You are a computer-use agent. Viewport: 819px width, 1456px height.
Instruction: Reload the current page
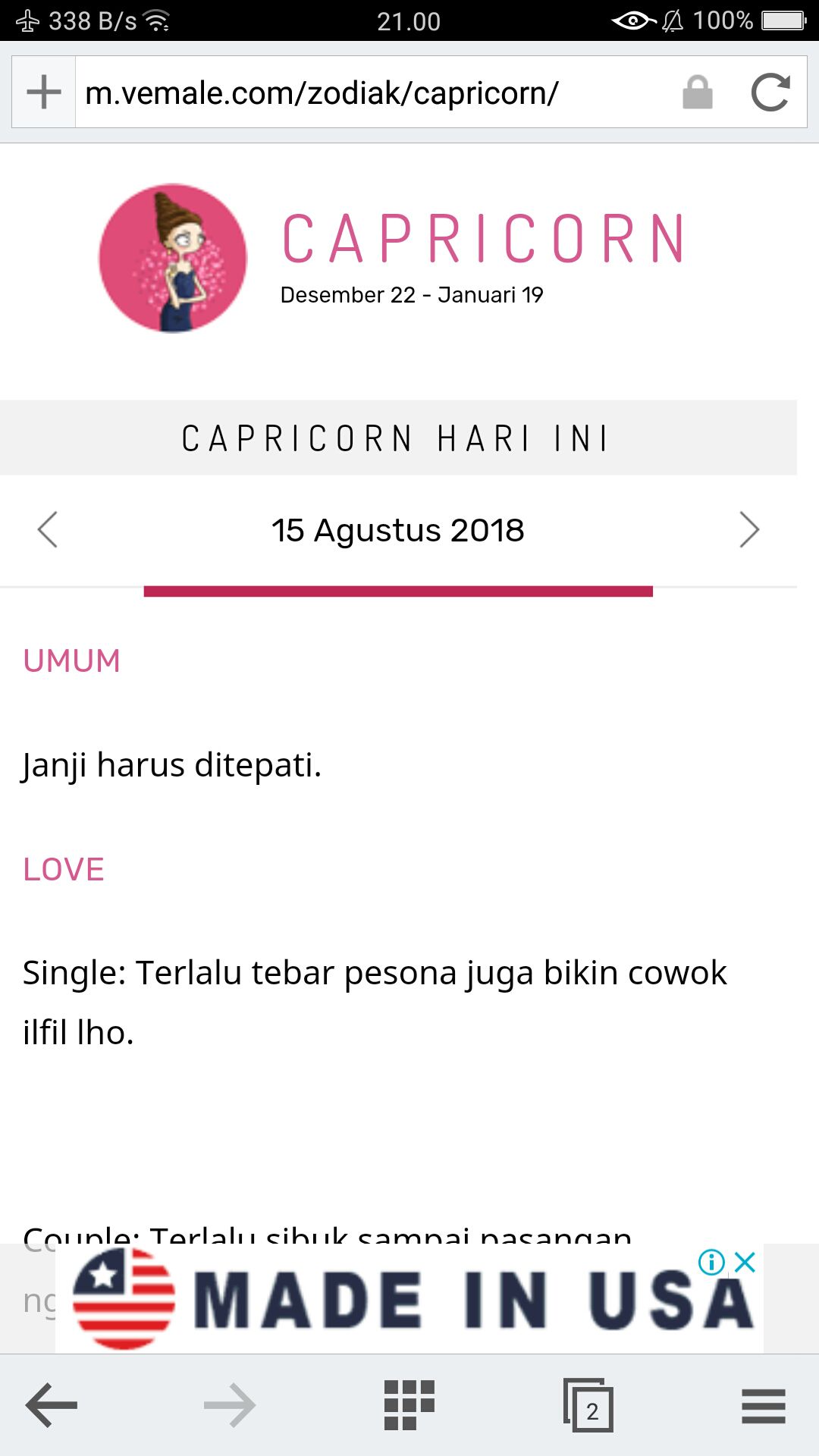770,93
